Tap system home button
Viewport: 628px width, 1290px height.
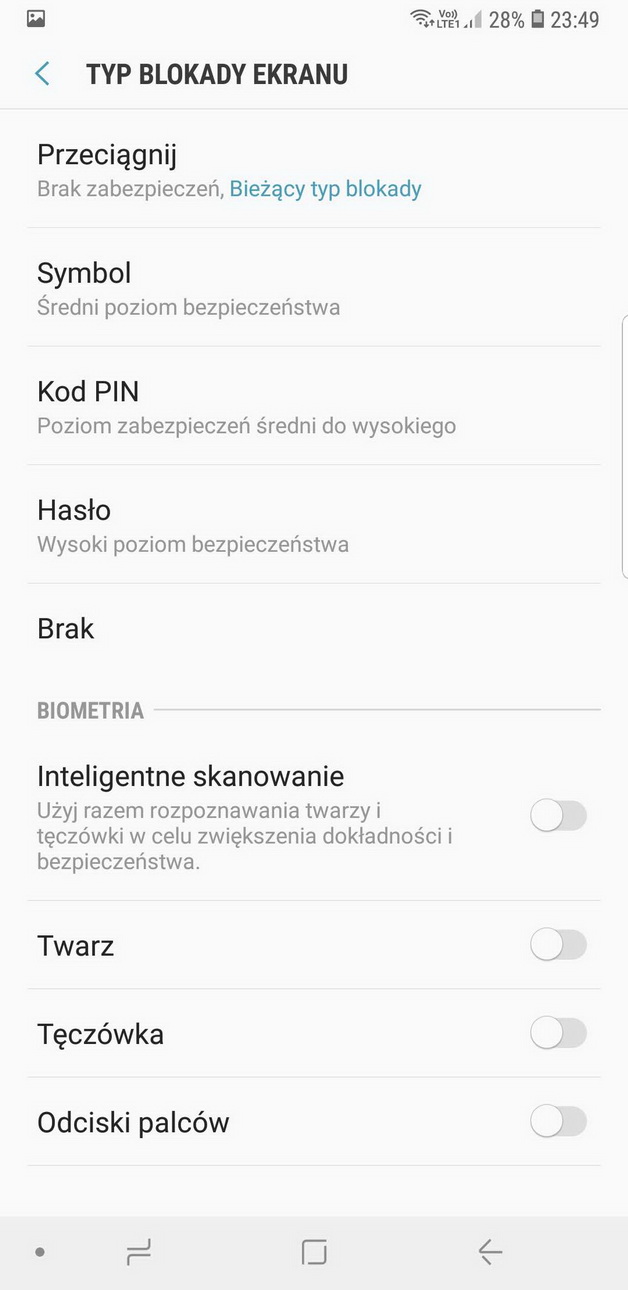(x=314, y=1252)
